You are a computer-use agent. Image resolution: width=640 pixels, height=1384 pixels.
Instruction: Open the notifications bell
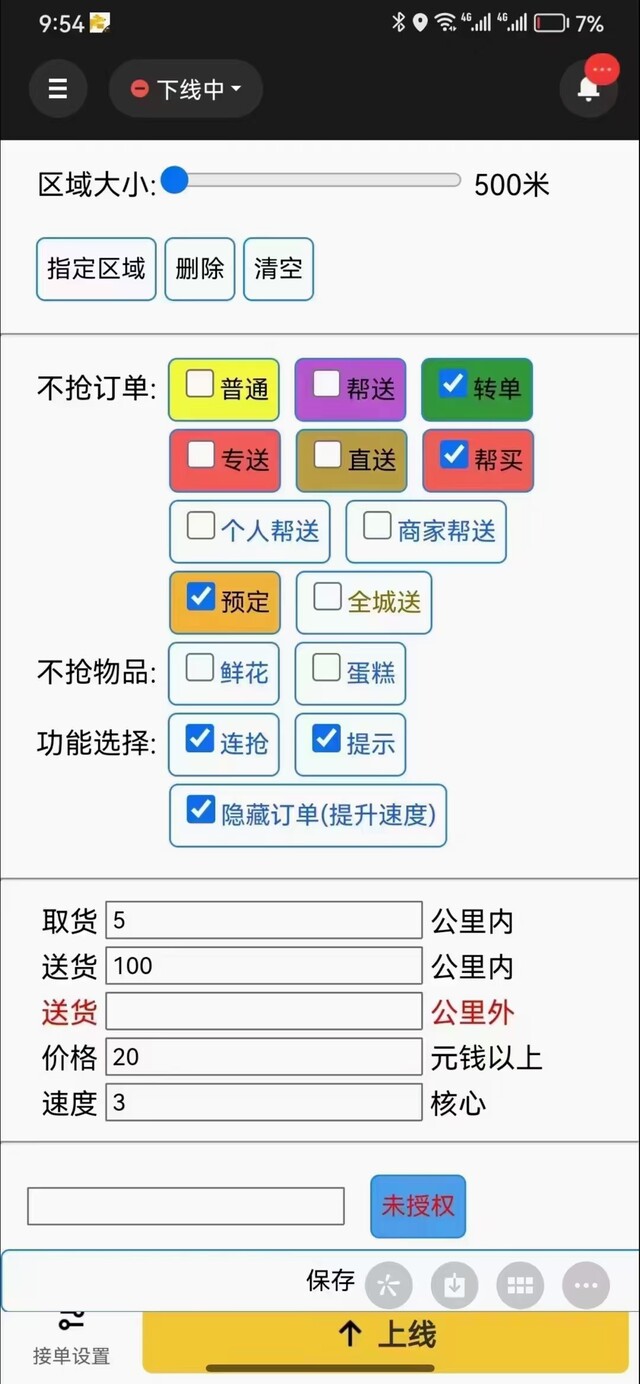588,88
